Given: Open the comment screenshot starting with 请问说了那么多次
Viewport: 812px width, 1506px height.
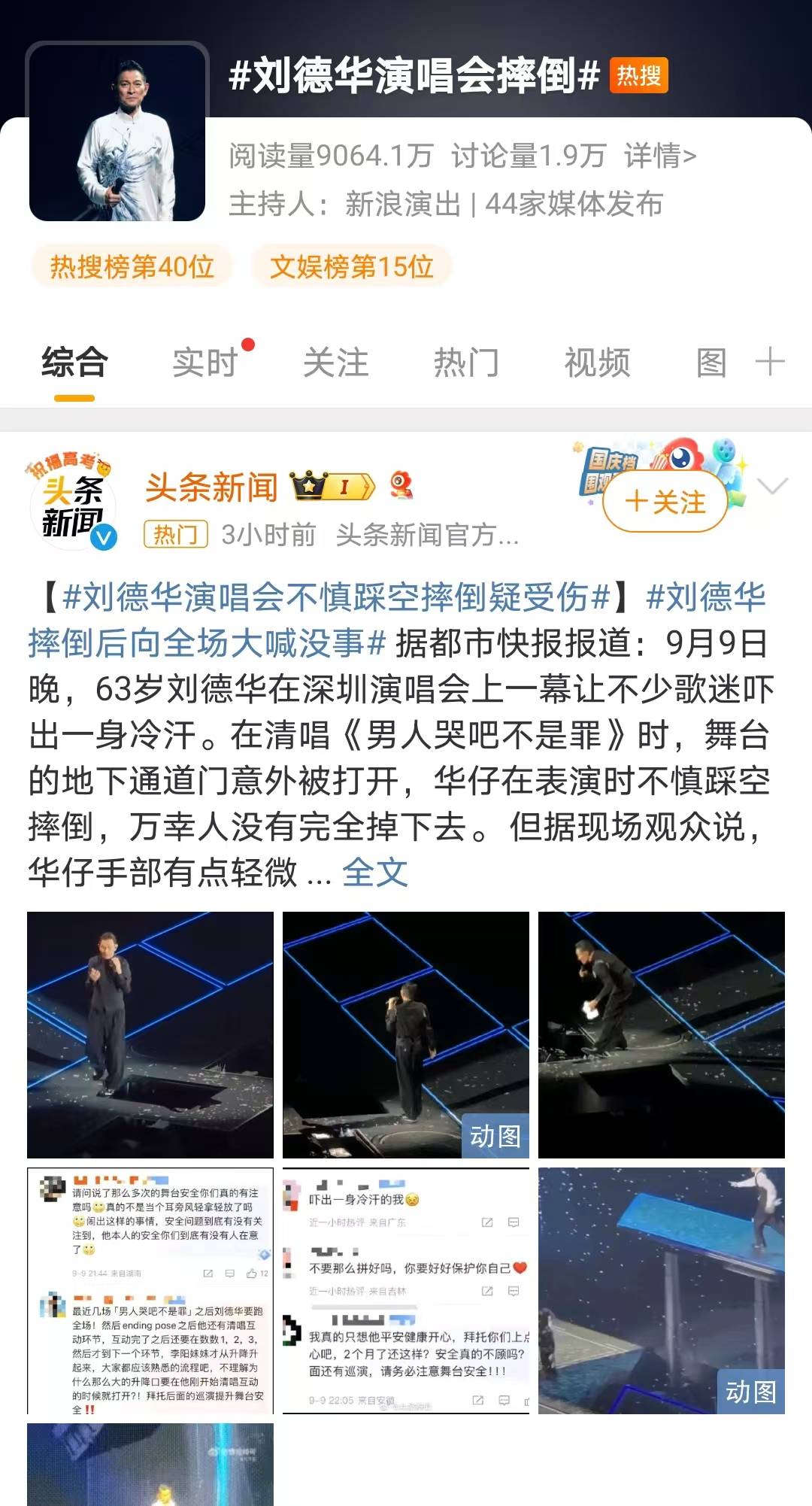Looking at the screenshot, I should click(x=150, y=1291).
